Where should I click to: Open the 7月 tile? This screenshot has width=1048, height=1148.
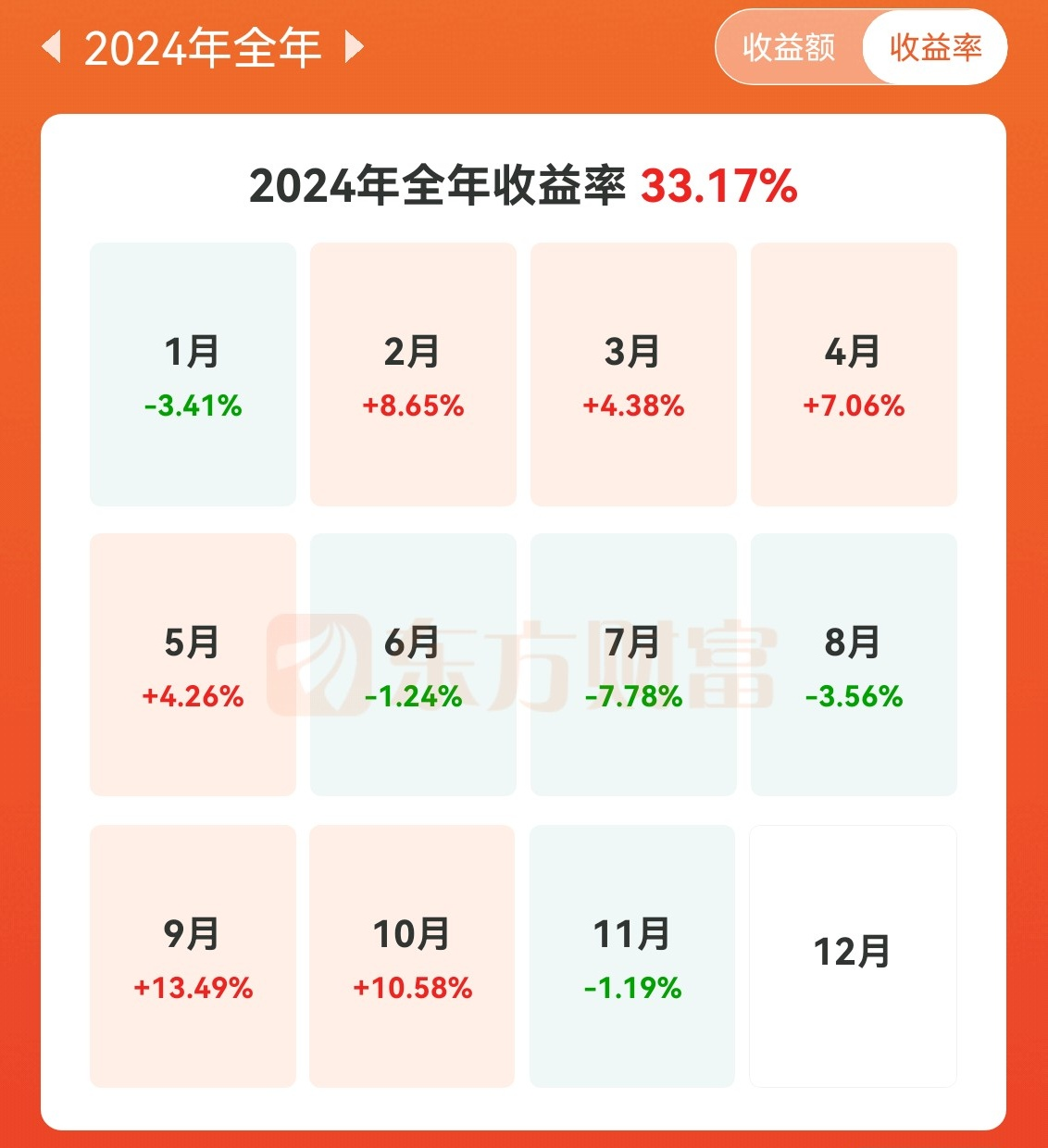pos(633,665)
